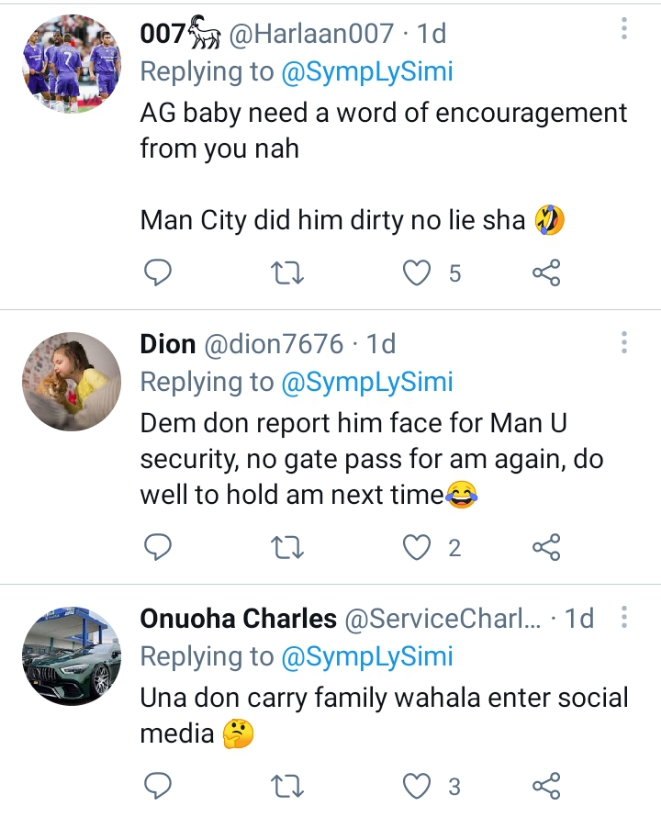Open overflow menu on 007's tweet
The height and width of the screenshot is (818, 661).
[624, 29]
